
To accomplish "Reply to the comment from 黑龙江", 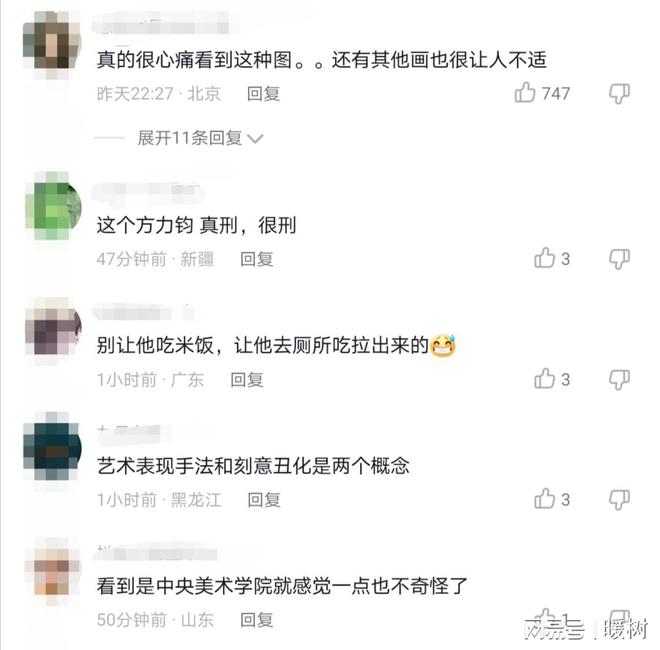I will pos(264,499).
